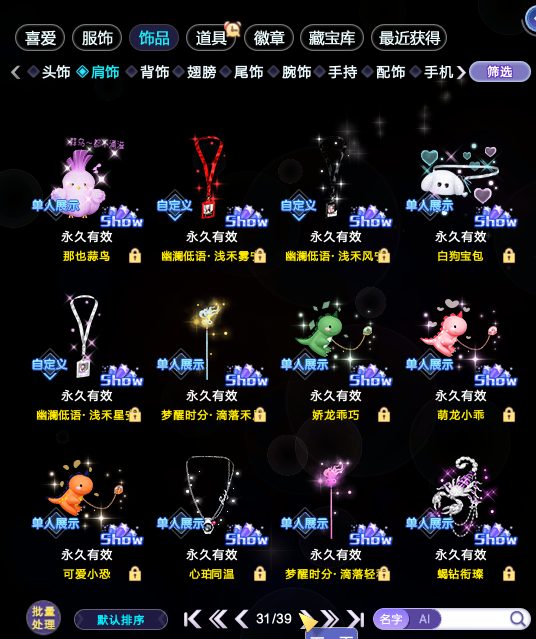
Task: Open the 道具 tab
Action: point(211,38)
